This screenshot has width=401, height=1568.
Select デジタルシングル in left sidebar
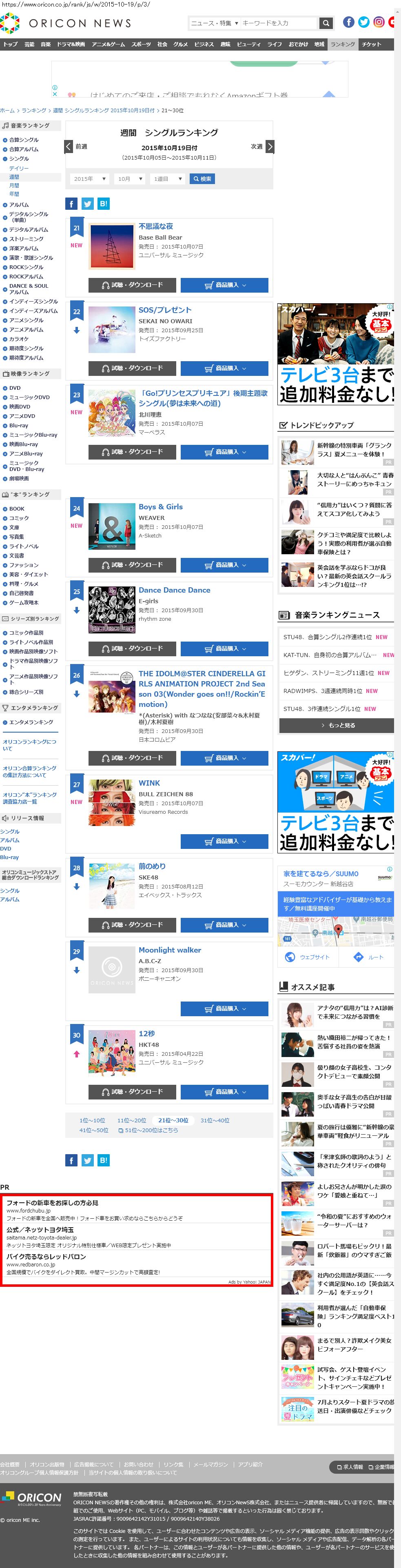pyautogui.click(x=28, y=217)
